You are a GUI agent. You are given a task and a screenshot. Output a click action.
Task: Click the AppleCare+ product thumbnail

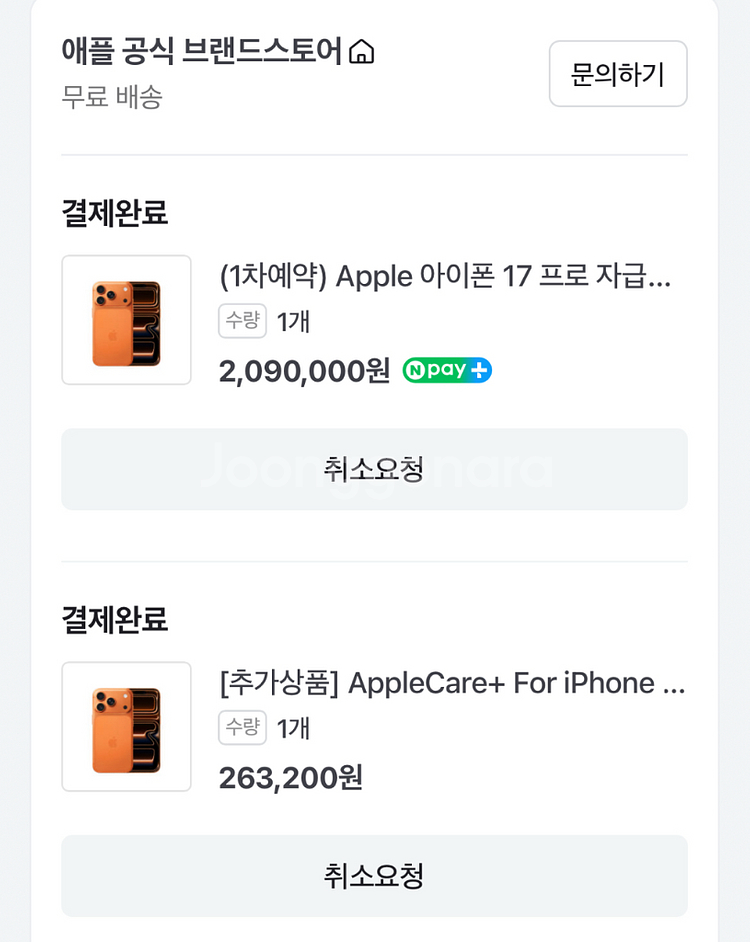(x=126, y=727)
